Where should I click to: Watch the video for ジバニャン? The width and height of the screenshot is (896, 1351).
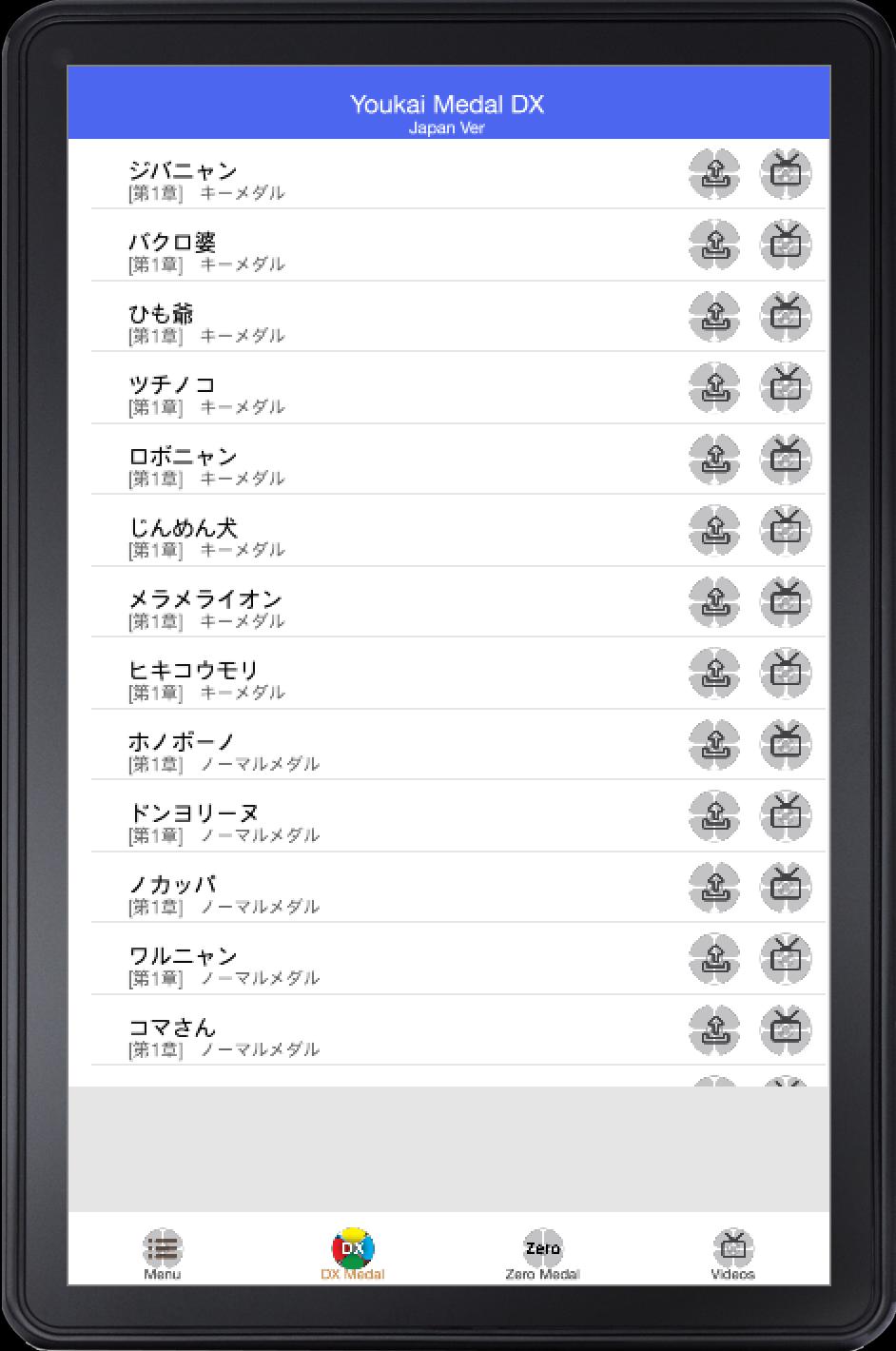click(786, 173)
